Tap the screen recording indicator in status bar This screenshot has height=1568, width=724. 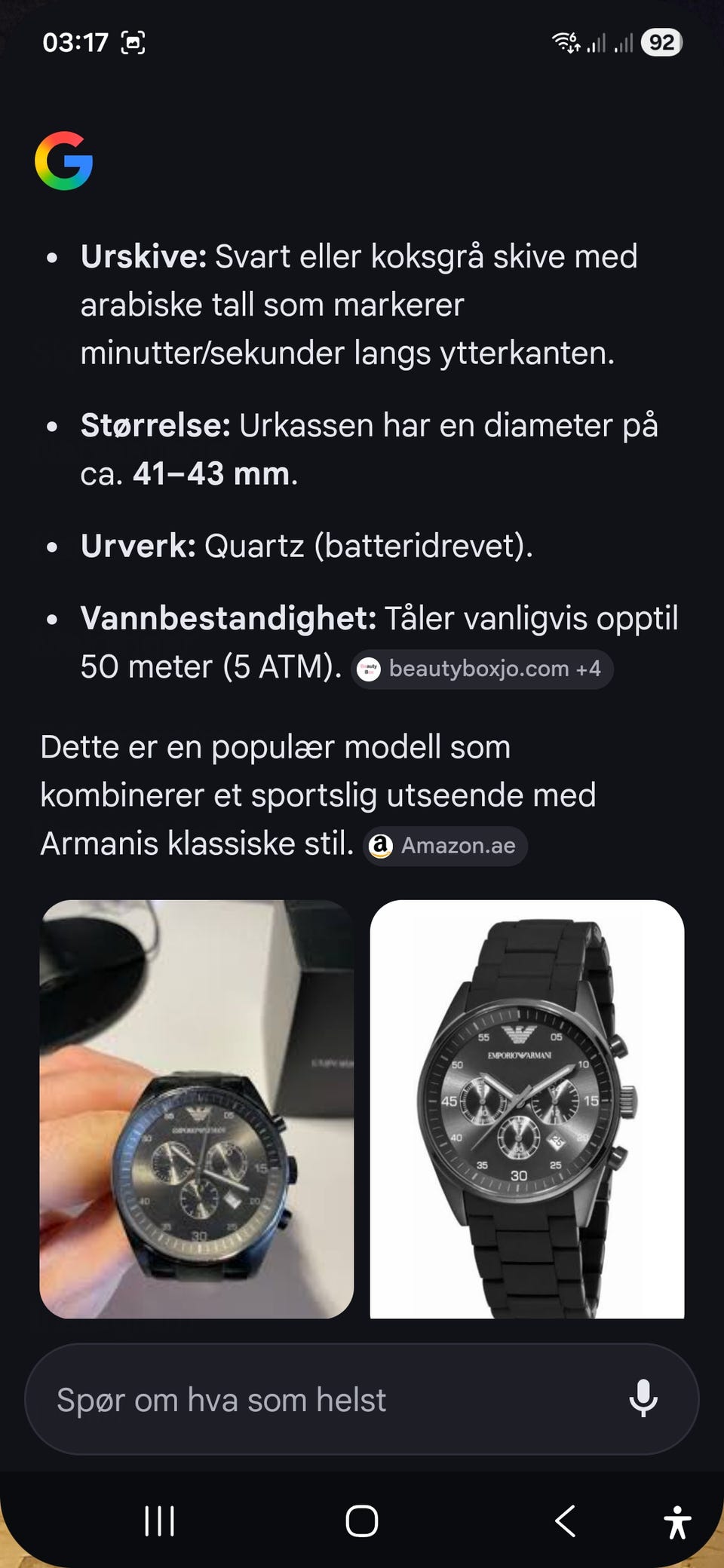coord(133,43)
